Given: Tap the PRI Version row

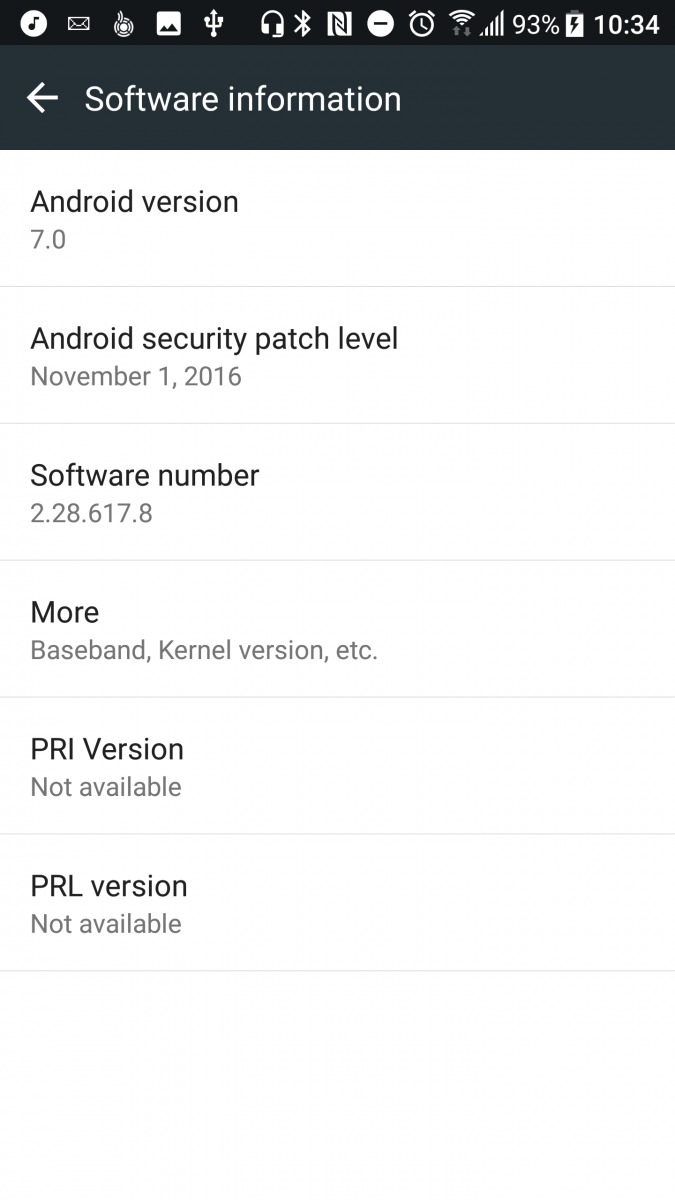Looking at the screenshot, I should tap(337, 767).
